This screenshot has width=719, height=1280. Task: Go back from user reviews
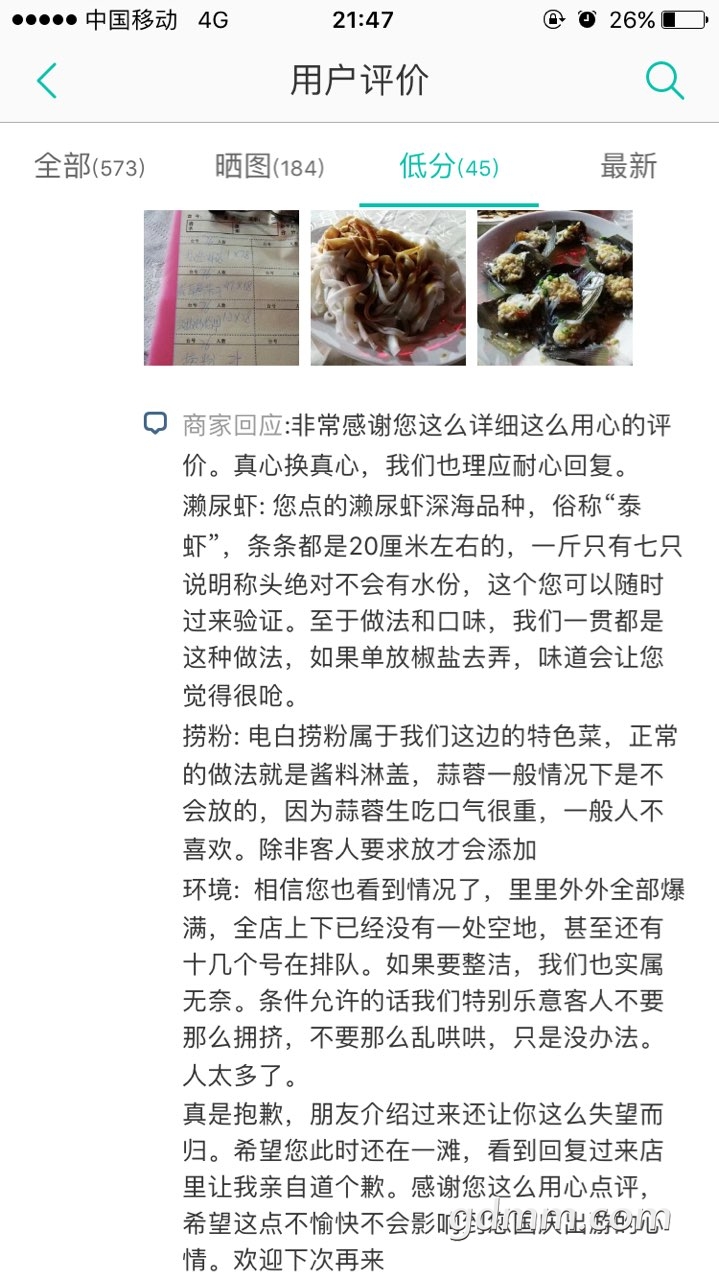tap(46, 80)
